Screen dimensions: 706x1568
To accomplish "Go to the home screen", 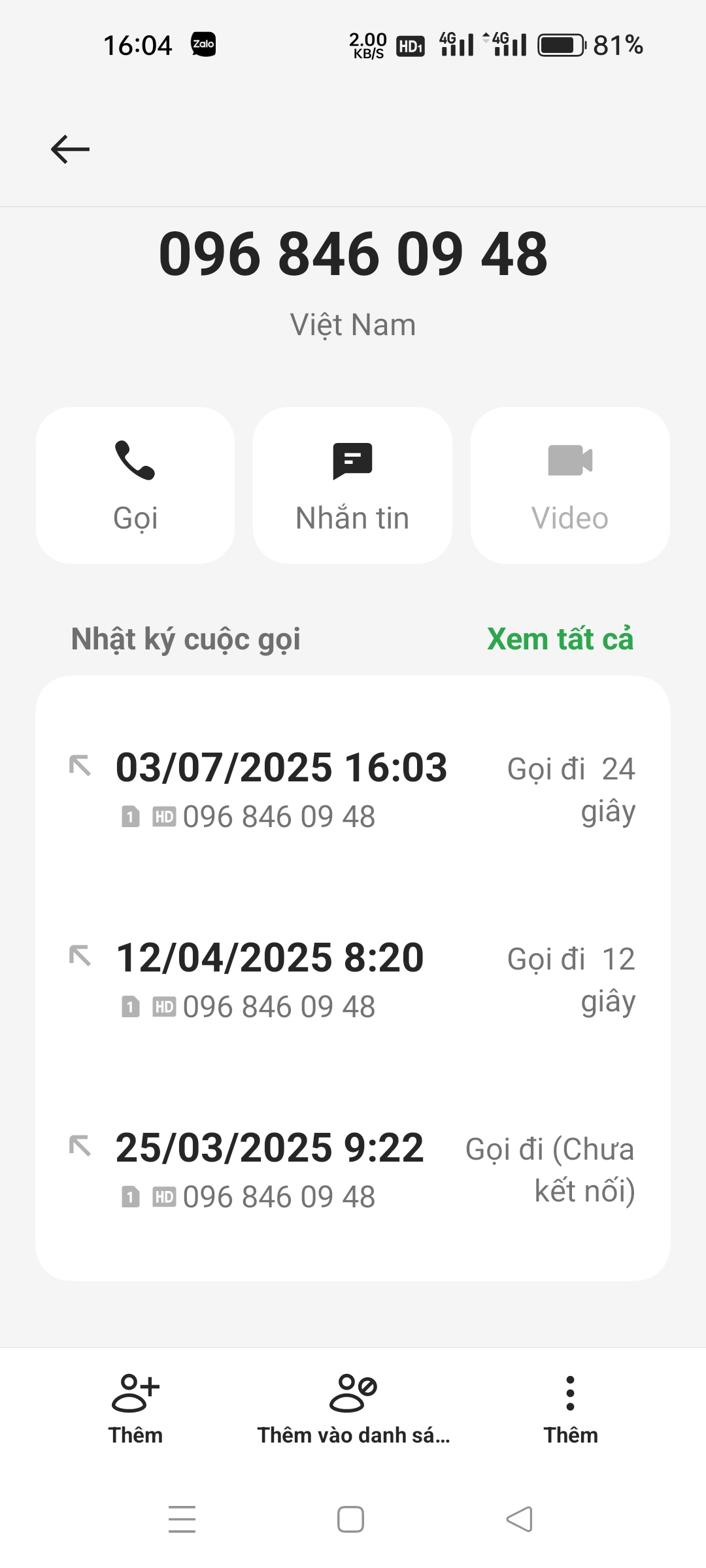I will point(350,1518).
